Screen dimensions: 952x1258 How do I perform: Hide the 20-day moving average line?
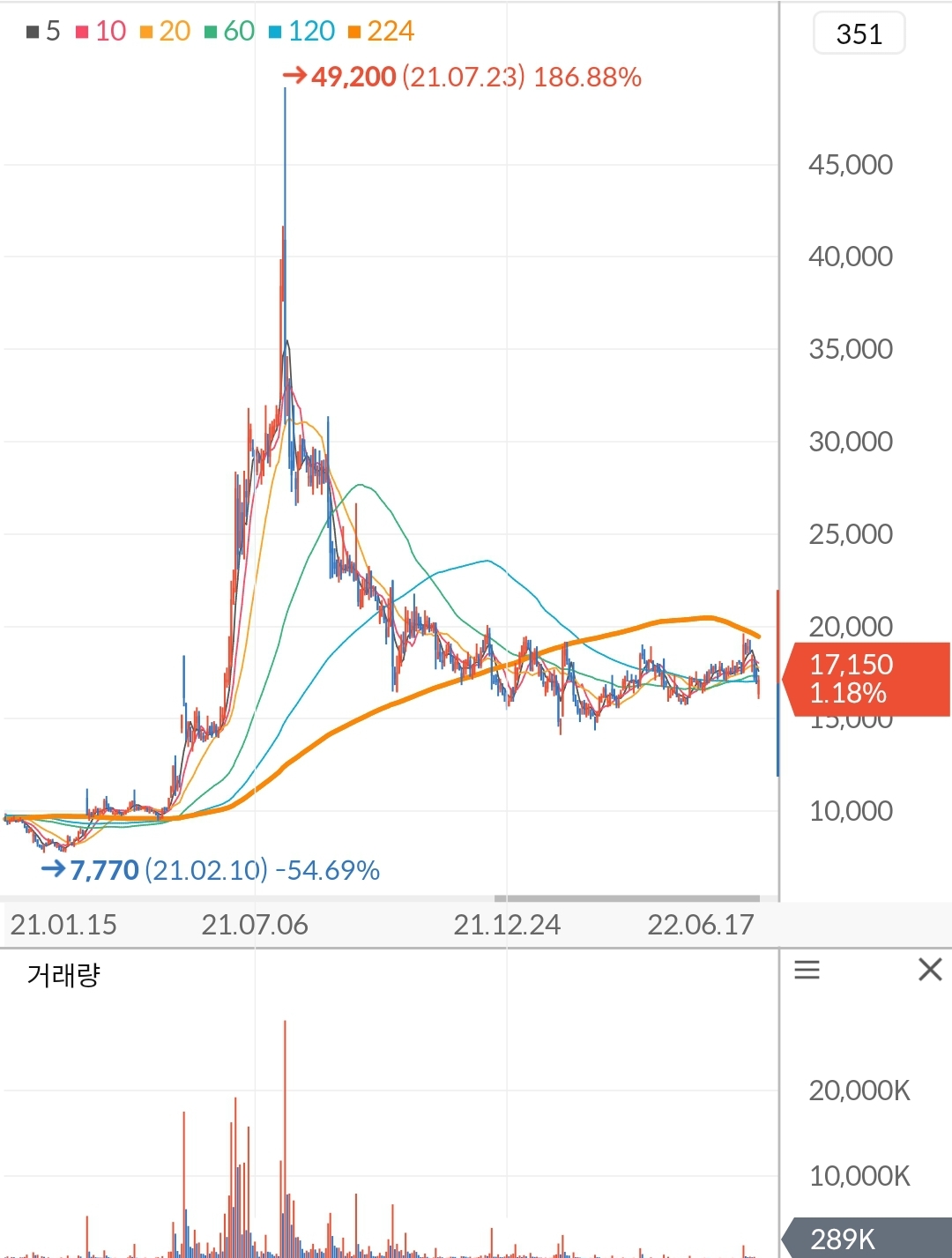167,29
